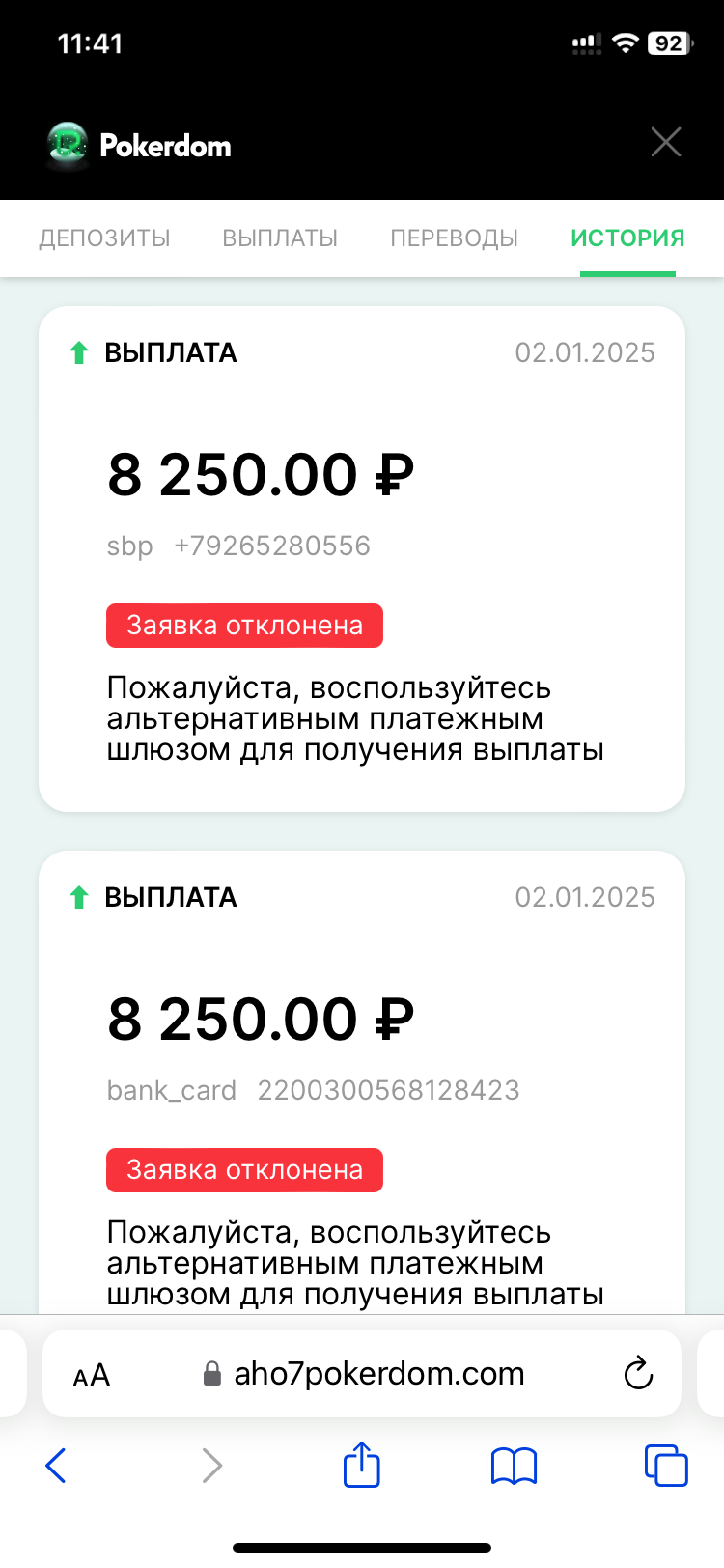Open Safari bookmarks
This screenshot has width=724, height=1568.
click(514, 1466)
